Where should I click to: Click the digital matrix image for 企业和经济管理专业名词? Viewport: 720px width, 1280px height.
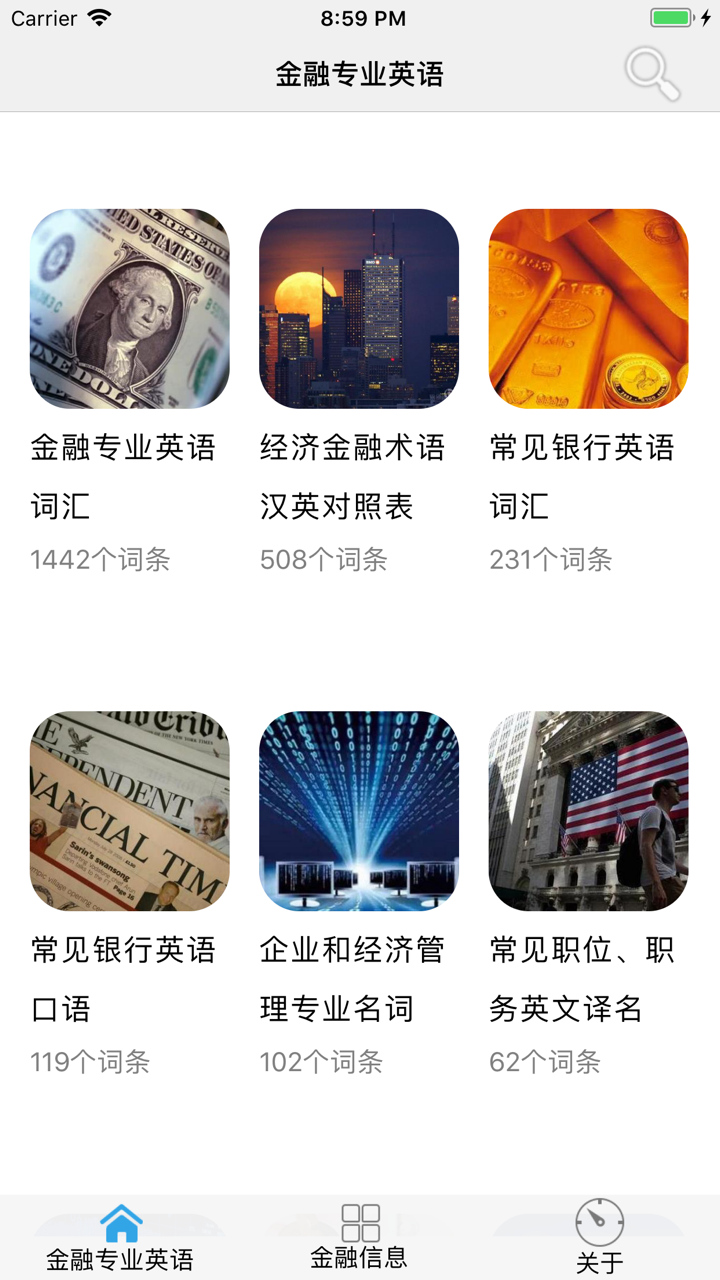359,812
